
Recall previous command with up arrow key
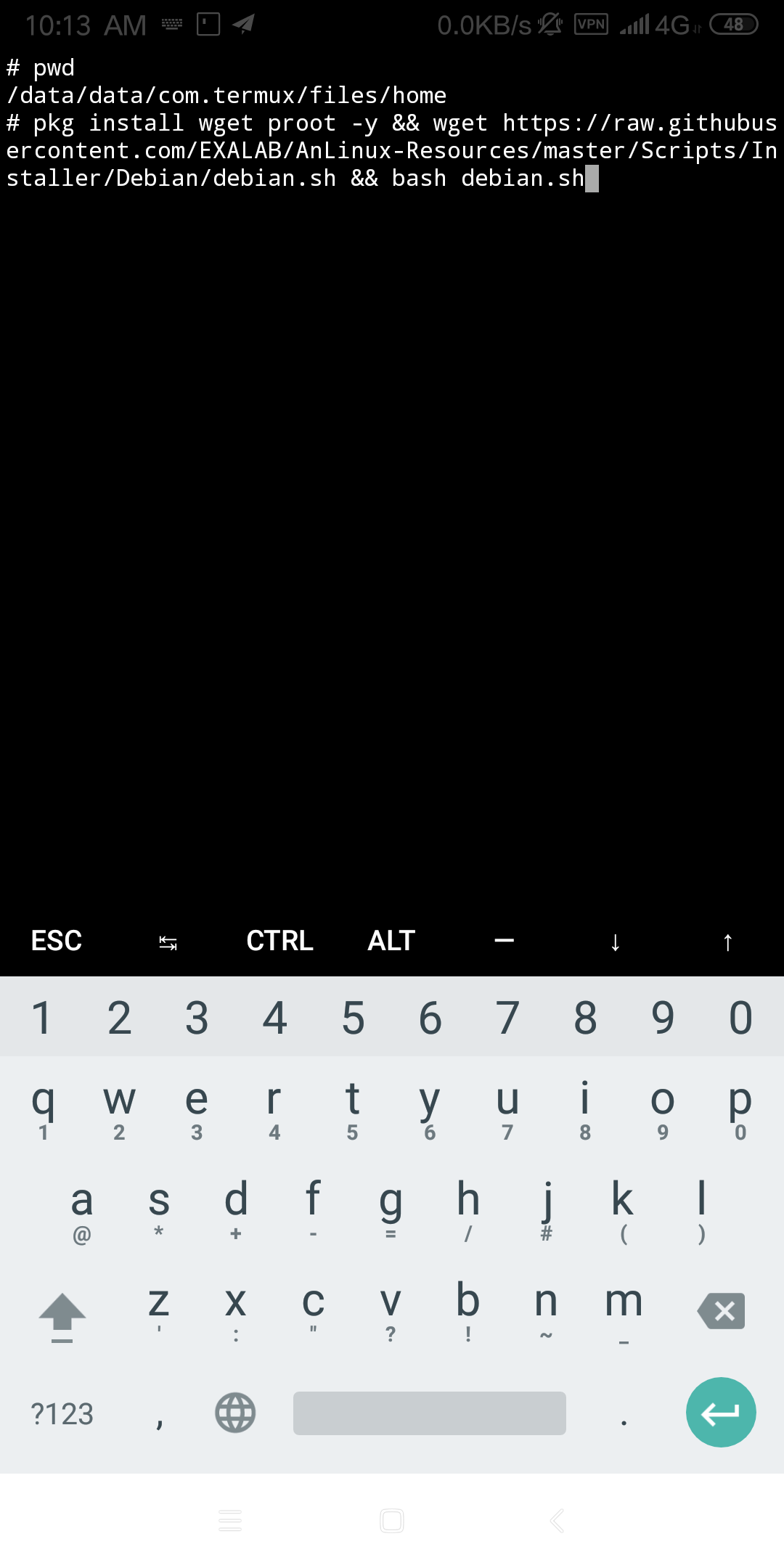[x=727, y=942]
